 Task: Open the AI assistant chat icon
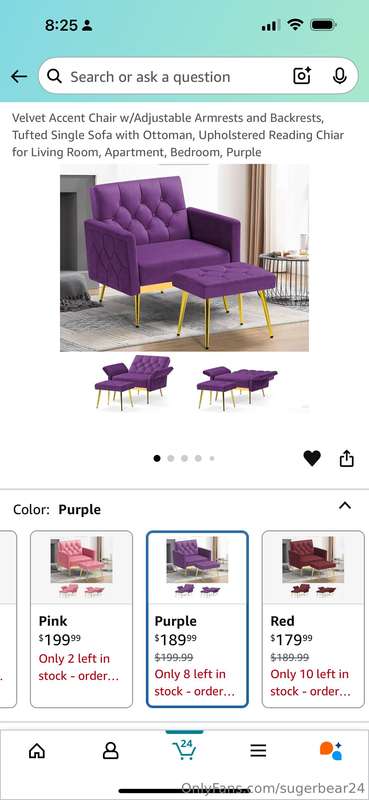coord(331,751)
